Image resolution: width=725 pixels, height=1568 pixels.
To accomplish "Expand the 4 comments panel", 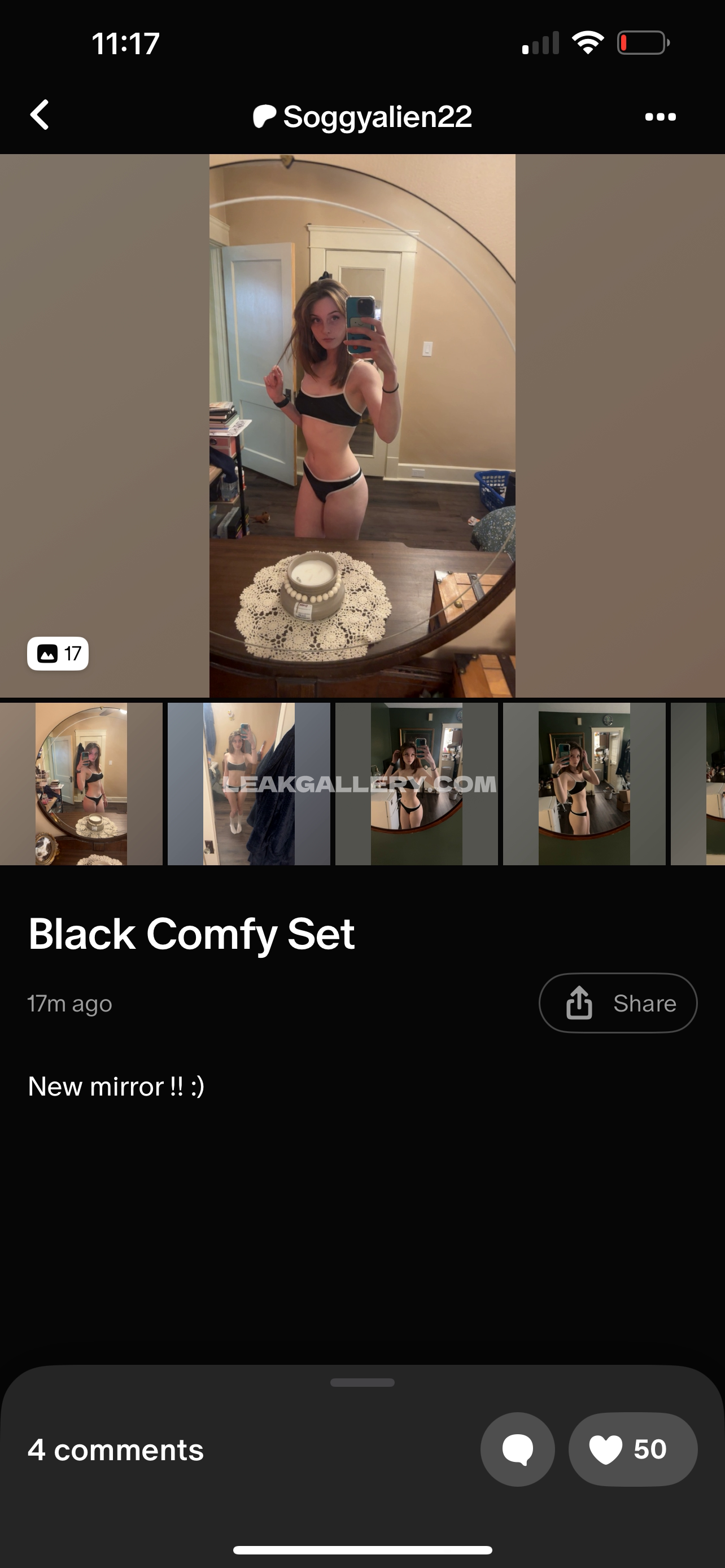I will [116, 1449].
